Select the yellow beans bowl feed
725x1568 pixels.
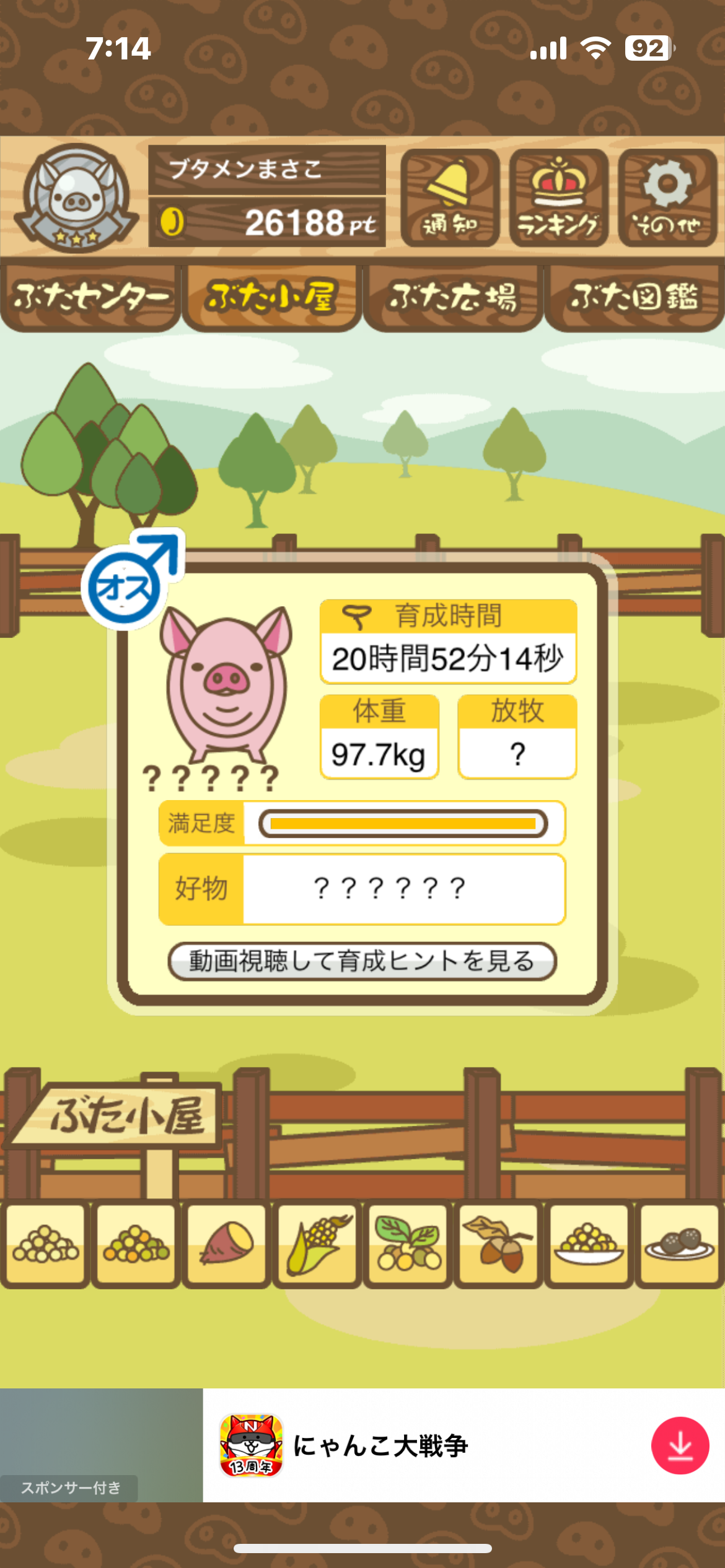click(589, 1244)
